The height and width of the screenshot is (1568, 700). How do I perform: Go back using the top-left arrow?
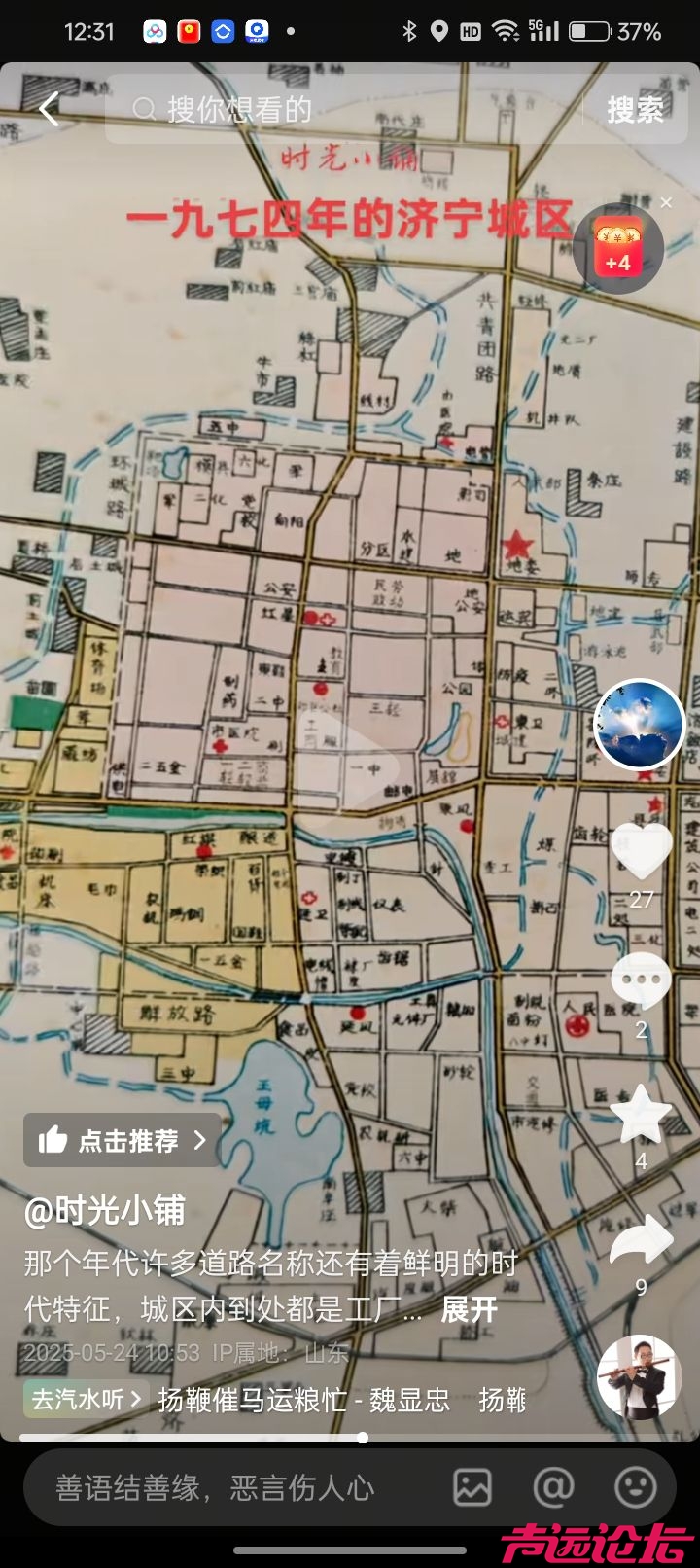coord(50,109)
